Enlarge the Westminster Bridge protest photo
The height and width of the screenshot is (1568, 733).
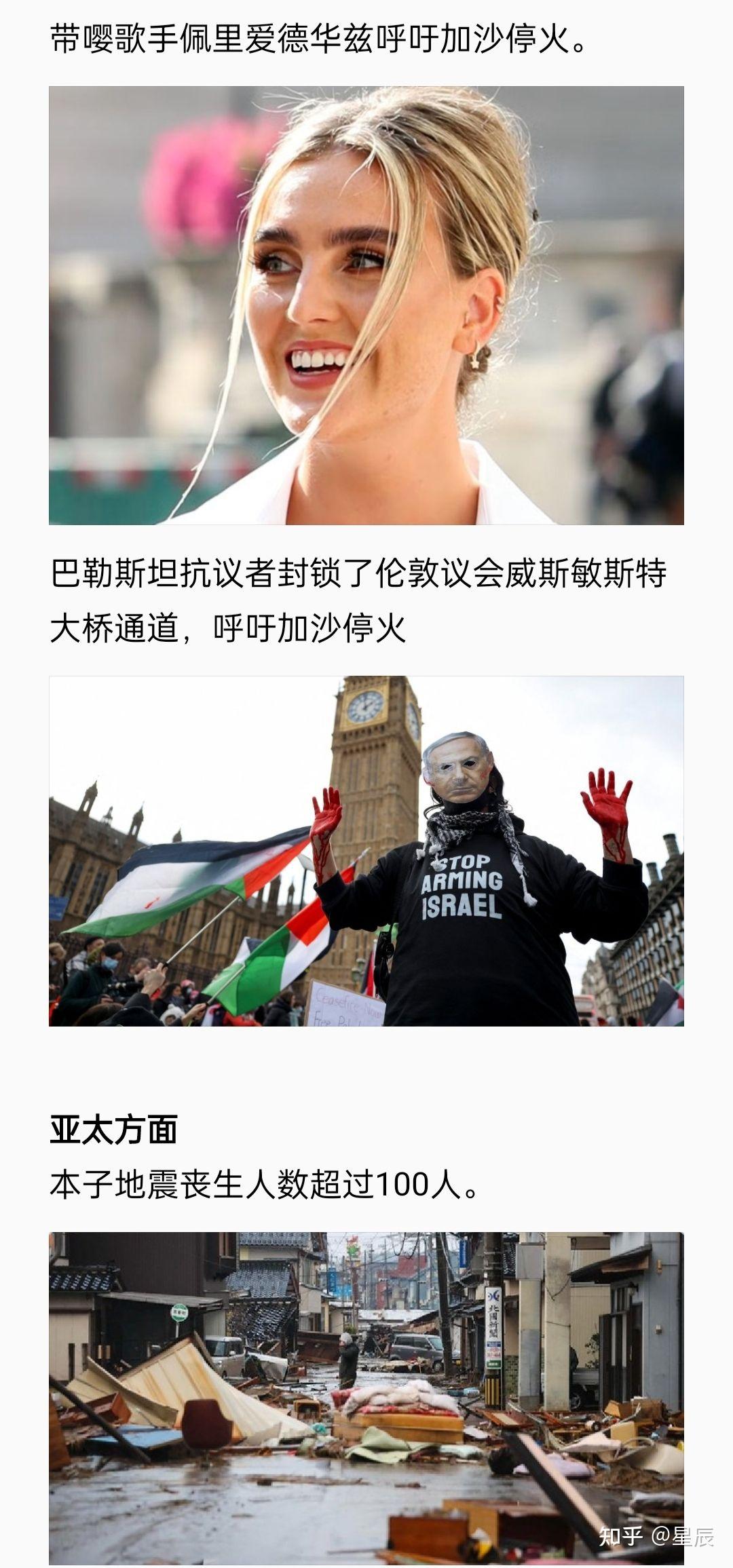tap(366, 851)
